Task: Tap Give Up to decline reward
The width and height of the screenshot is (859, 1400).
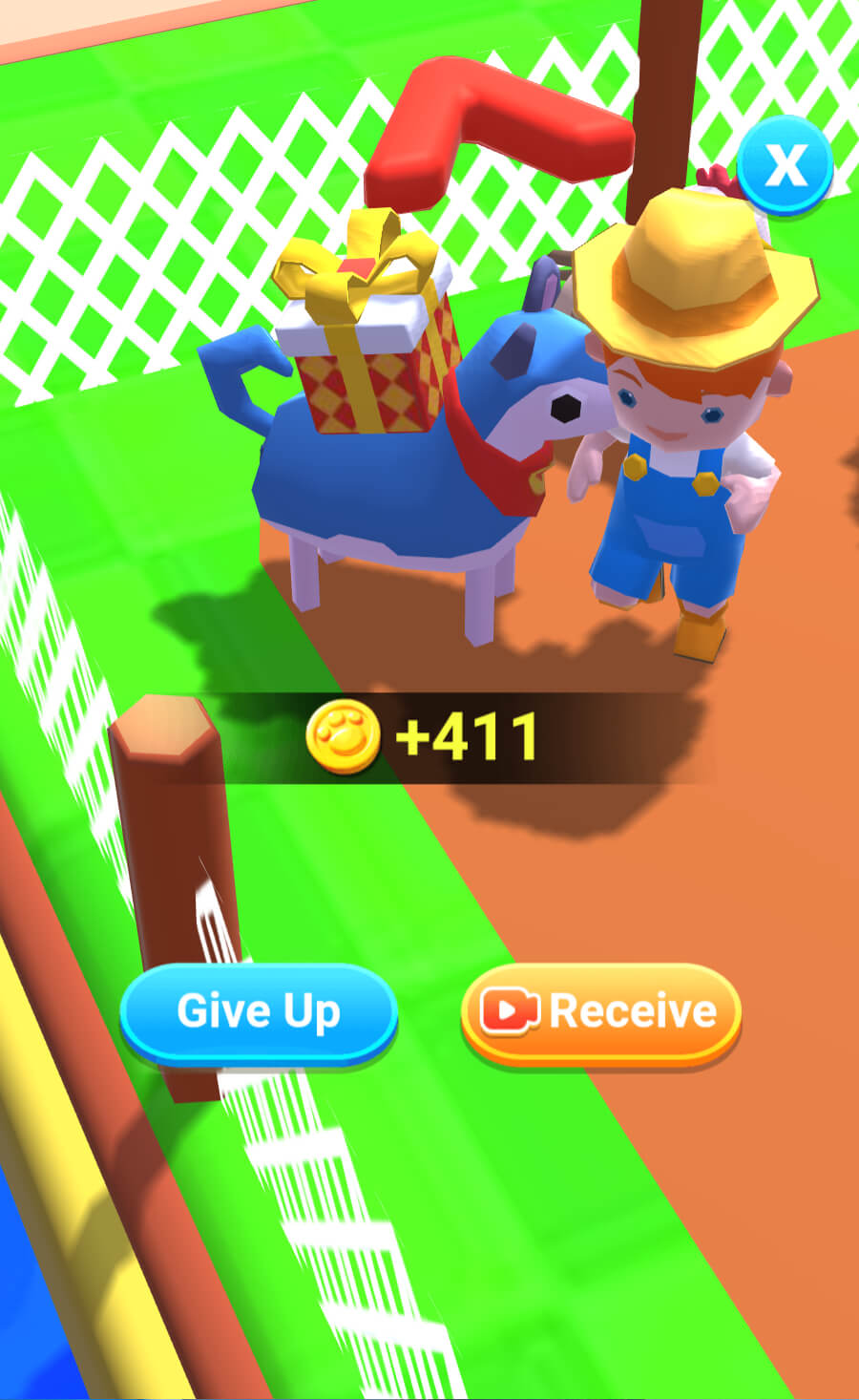Action: tap(258, 1011)
